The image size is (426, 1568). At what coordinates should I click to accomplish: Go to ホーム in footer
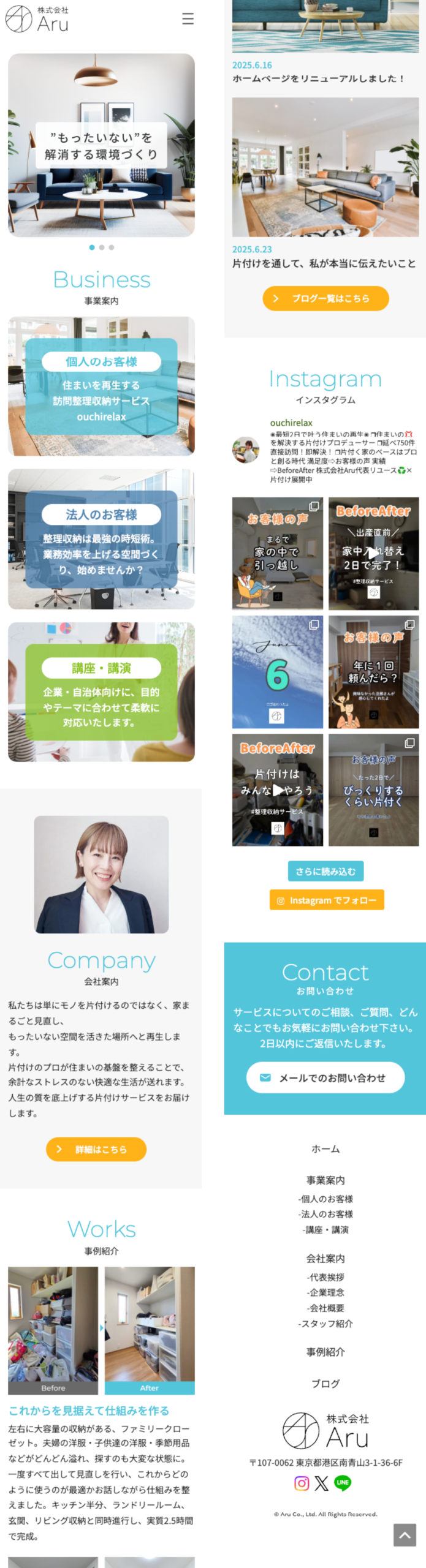(325, 1149)
